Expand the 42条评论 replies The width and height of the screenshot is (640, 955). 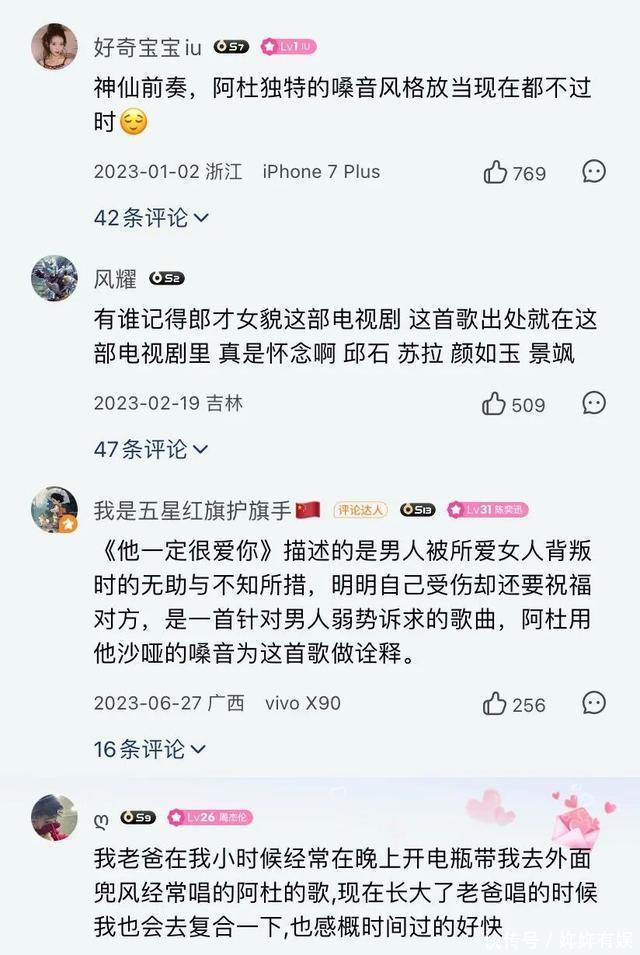click(x=151, y=217)
